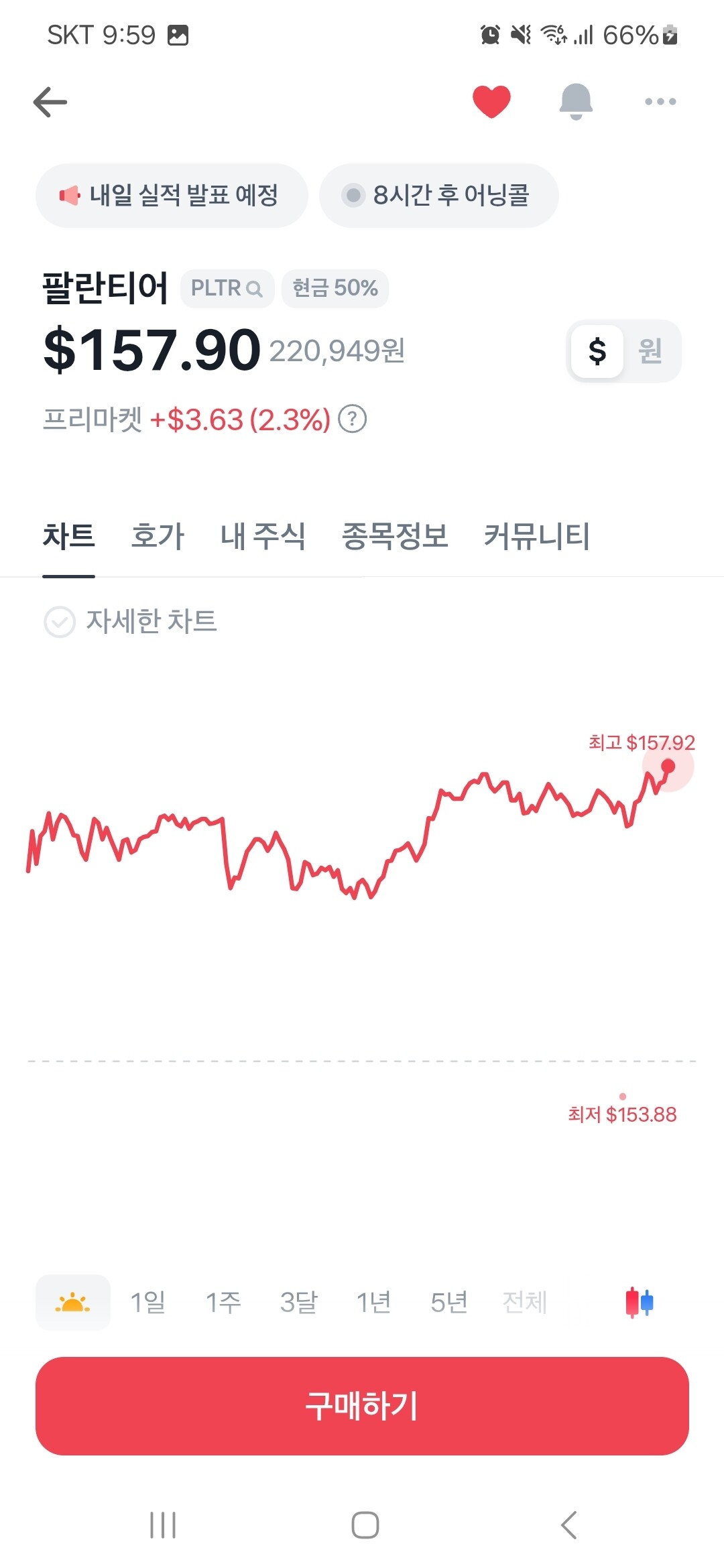Open the 내 주식 tab
This screenshot has width=724, height=1568.
pyautogui.click(x=263, y=537)
